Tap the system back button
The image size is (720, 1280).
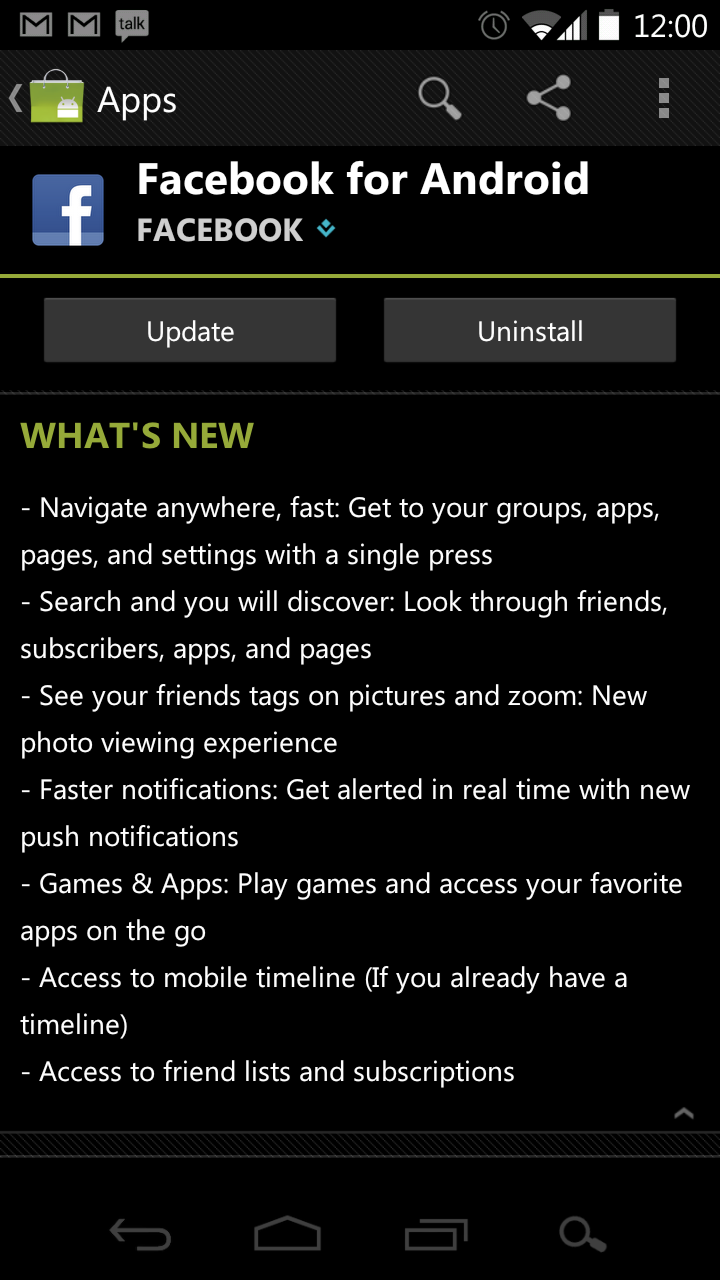(140, 1236)
